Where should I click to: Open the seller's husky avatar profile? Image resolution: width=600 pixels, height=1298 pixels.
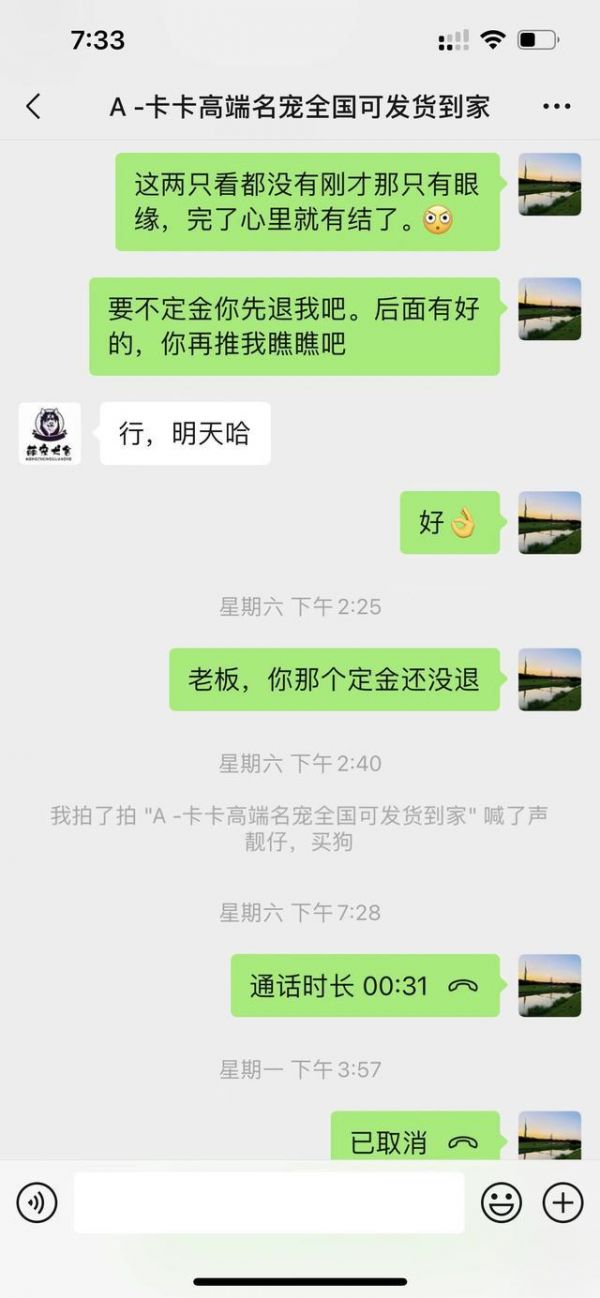50,434
